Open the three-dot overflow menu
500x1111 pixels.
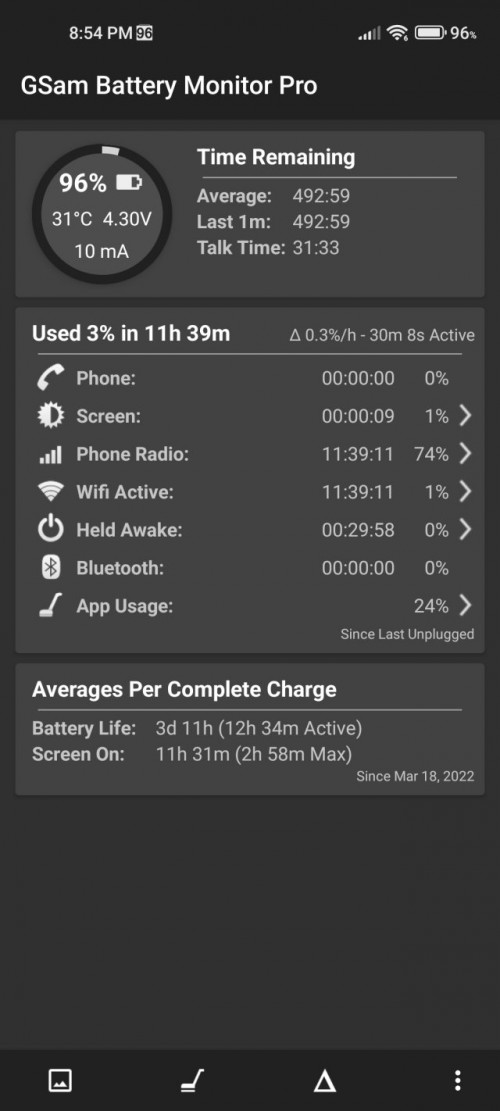tap(458, 1081)
